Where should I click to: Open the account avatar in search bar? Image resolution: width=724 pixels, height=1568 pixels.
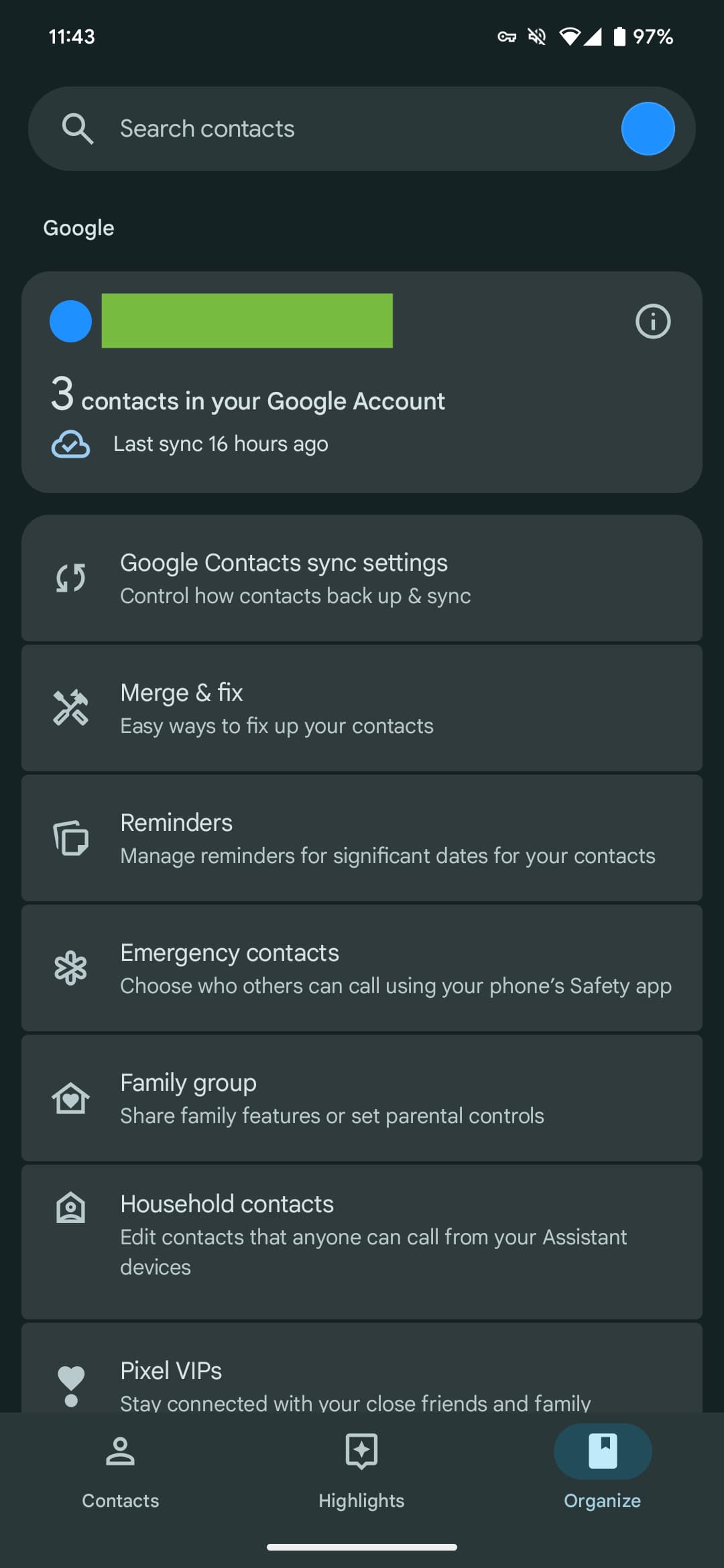(648, 129)
